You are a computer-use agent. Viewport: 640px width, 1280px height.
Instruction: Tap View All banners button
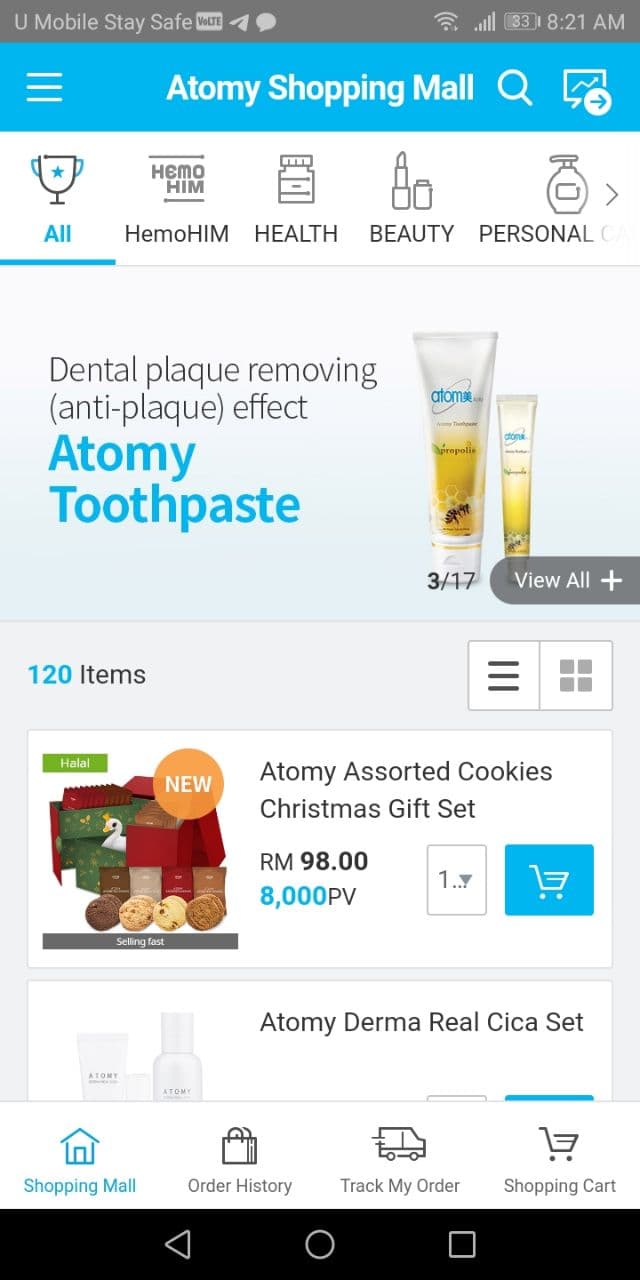[x=567, y=580]
